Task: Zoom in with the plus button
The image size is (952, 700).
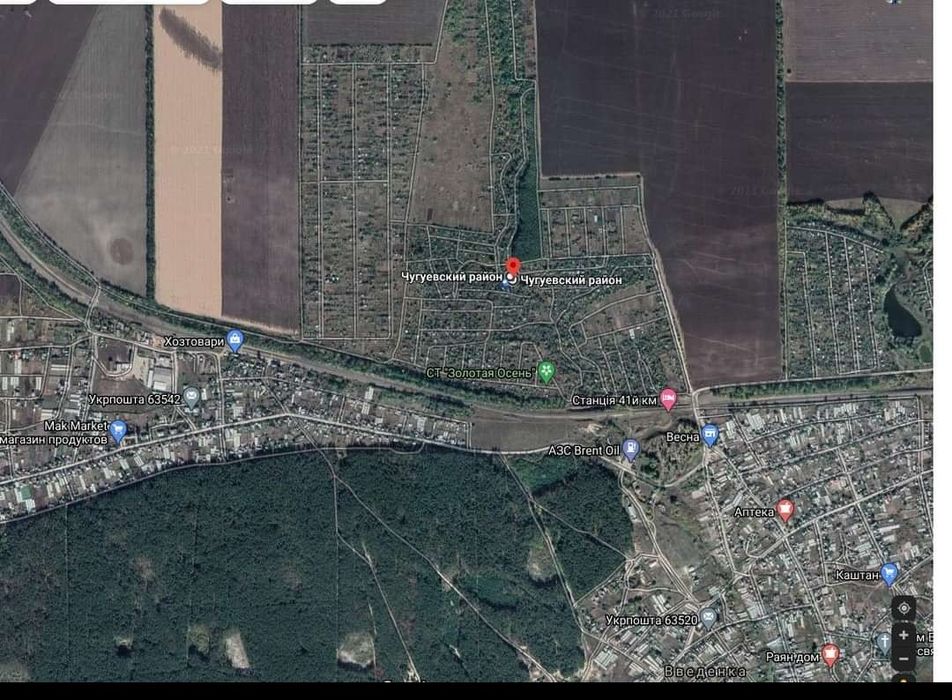Action: coord(904,635)
